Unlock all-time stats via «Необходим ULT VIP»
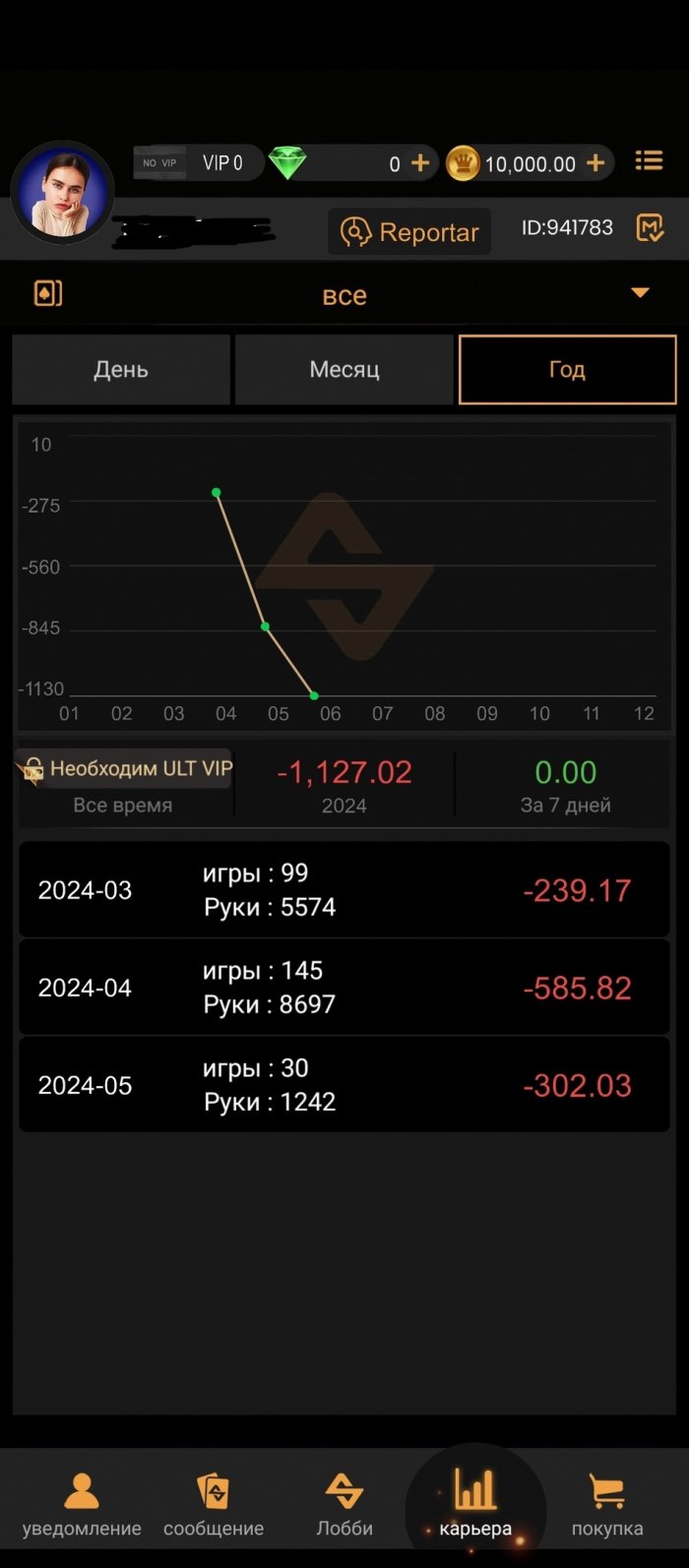689x1568 pixels. pyautogui.click(x=125, y=769)
